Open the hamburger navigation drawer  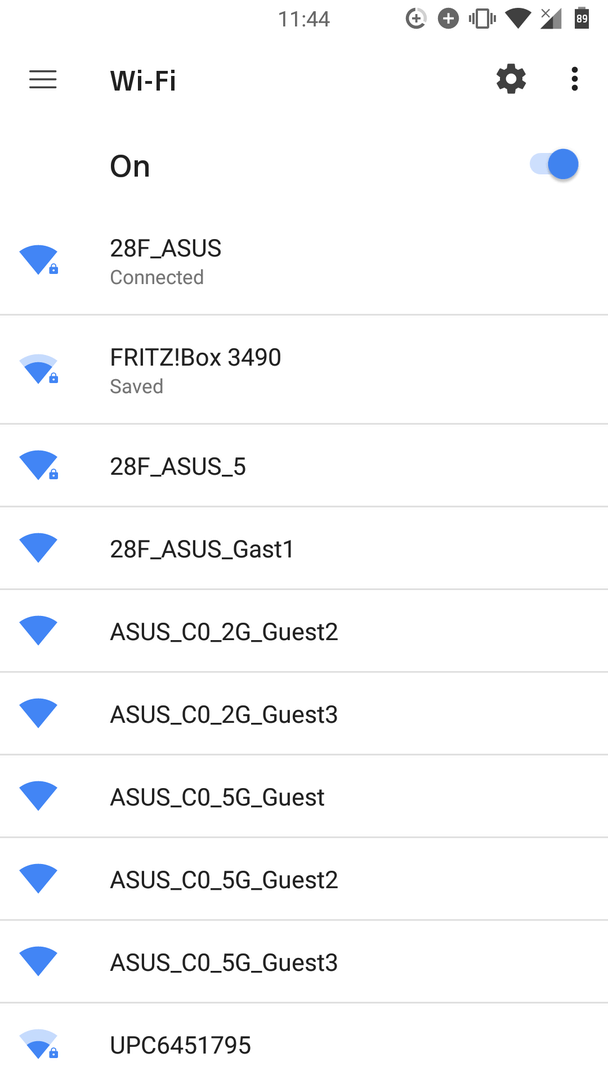(x=43, y=80)
